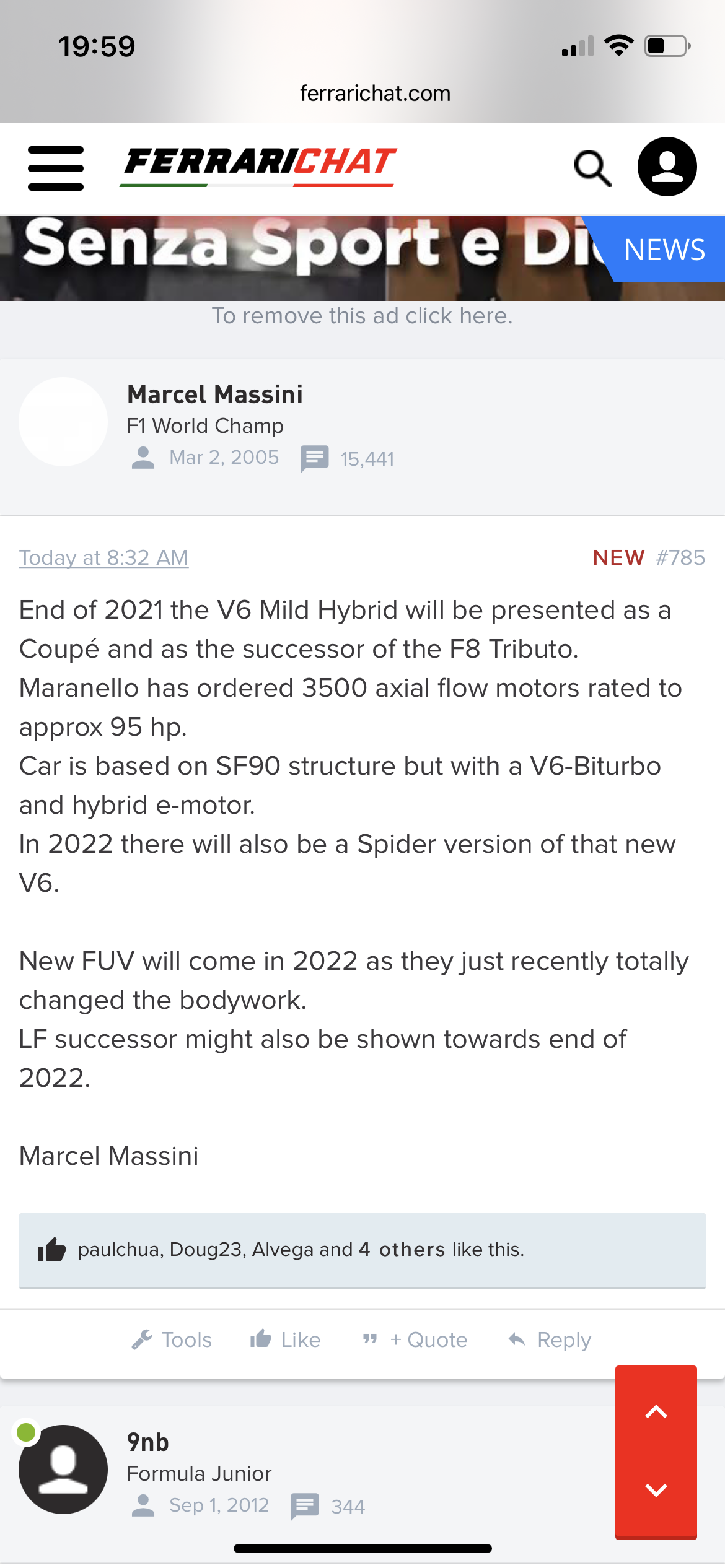The image size is (725, 1568).
Task: Jump to top with the up arrow
Action: (656, 1411)
